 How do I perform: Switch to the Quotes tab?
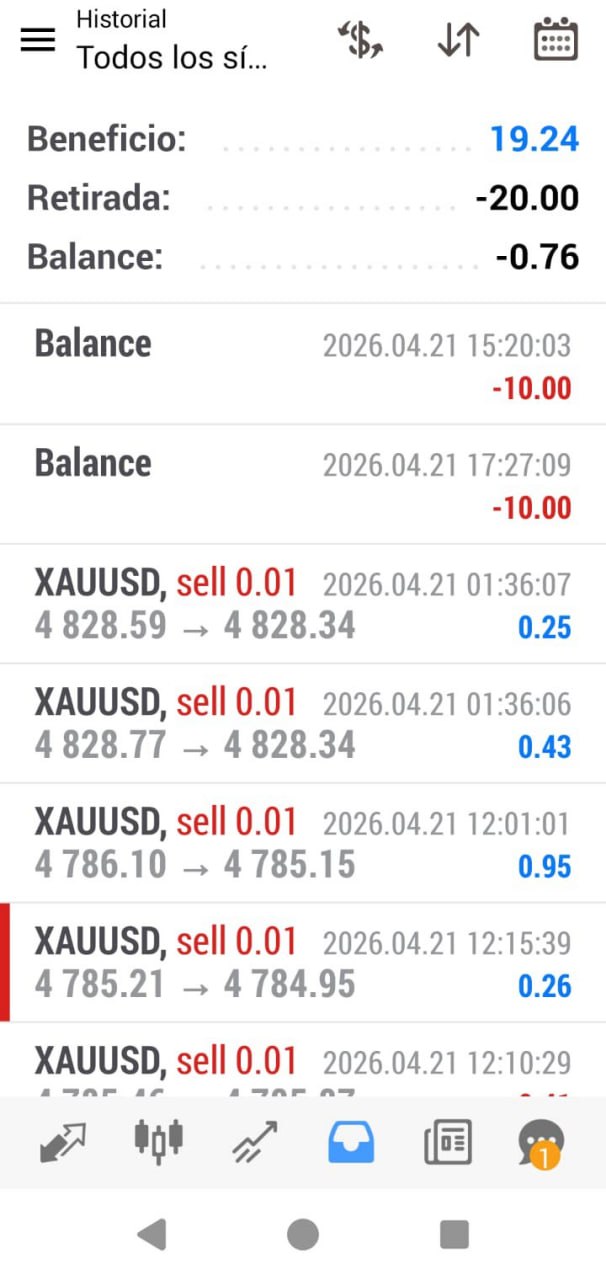[x=62, y=1142]
